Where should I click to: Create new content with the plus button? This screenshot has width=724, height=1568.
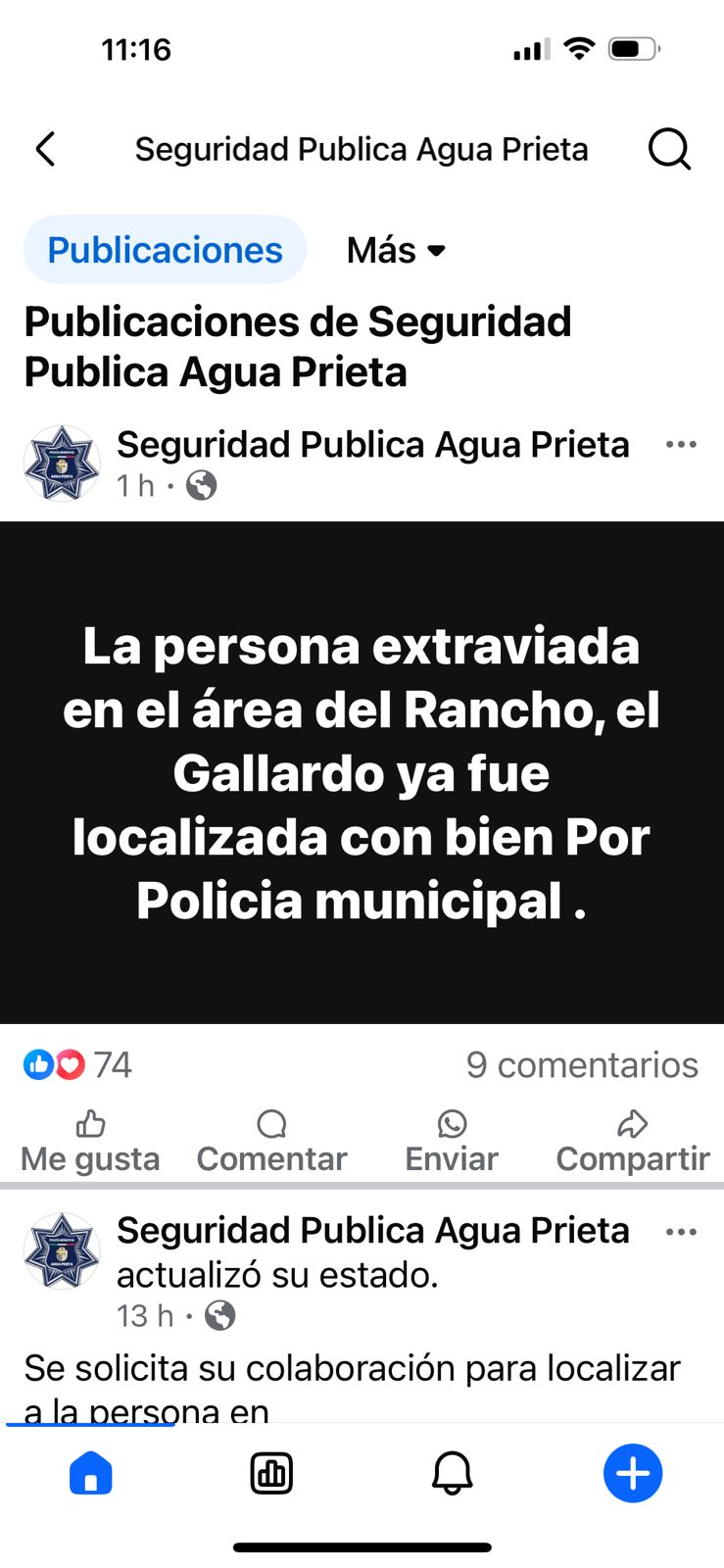pos(632,1473)
